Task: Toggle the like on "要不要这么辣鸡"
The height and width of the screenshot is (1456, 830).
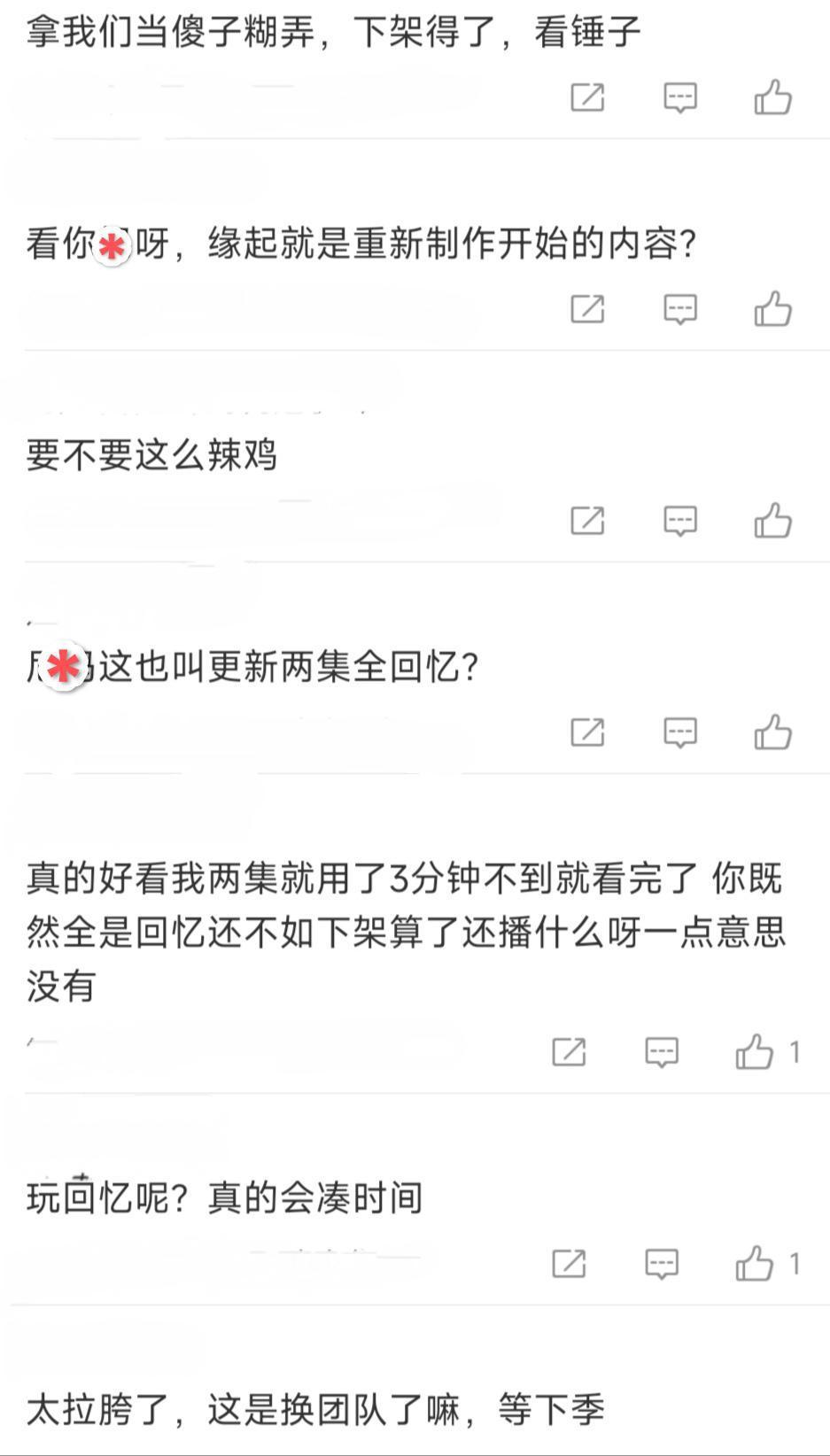Action: 772,521
